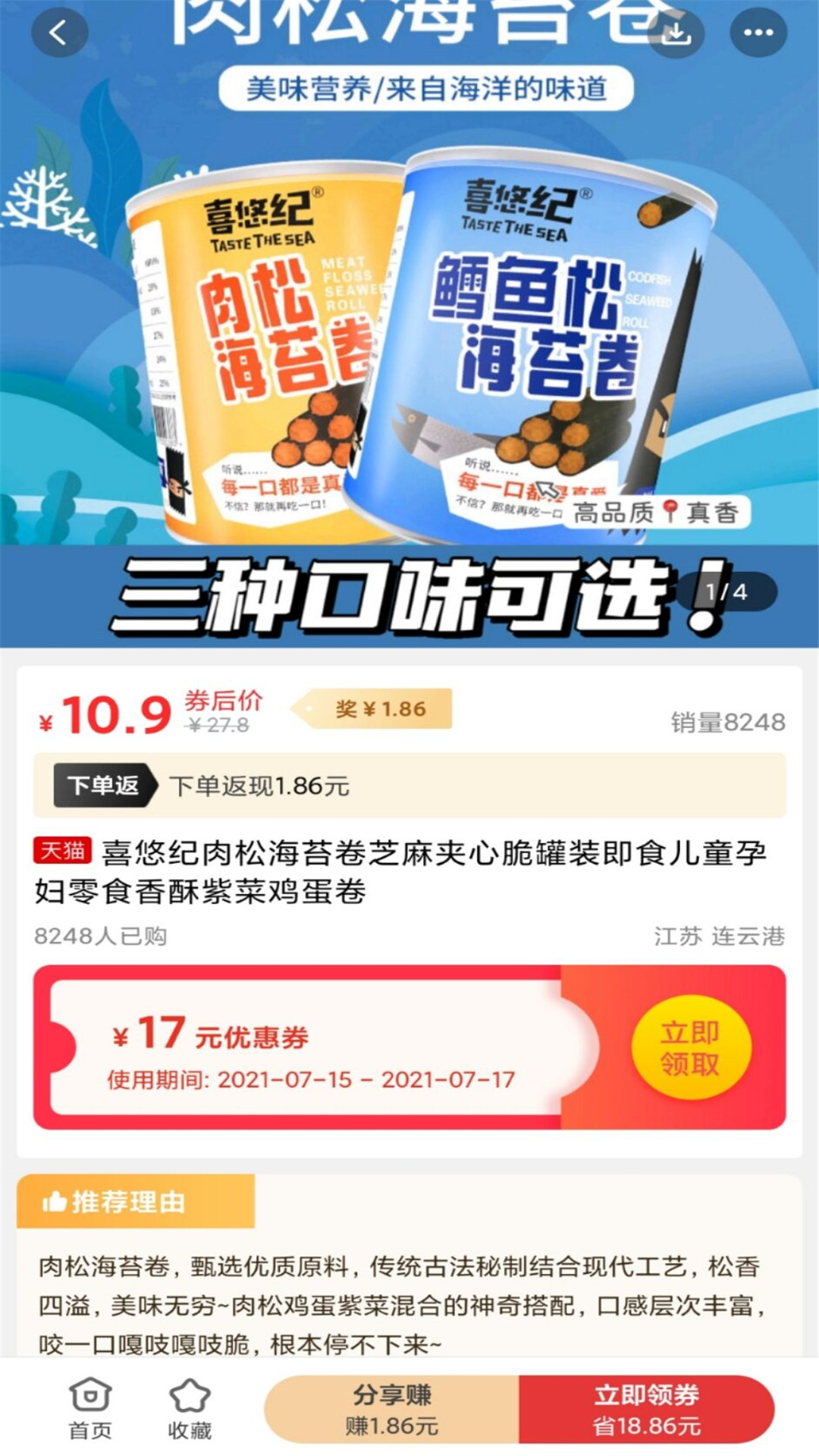Screen dimensions: 819x1456
Task: Go to the 首页 home tab
Action: [x=90, y=1409]
